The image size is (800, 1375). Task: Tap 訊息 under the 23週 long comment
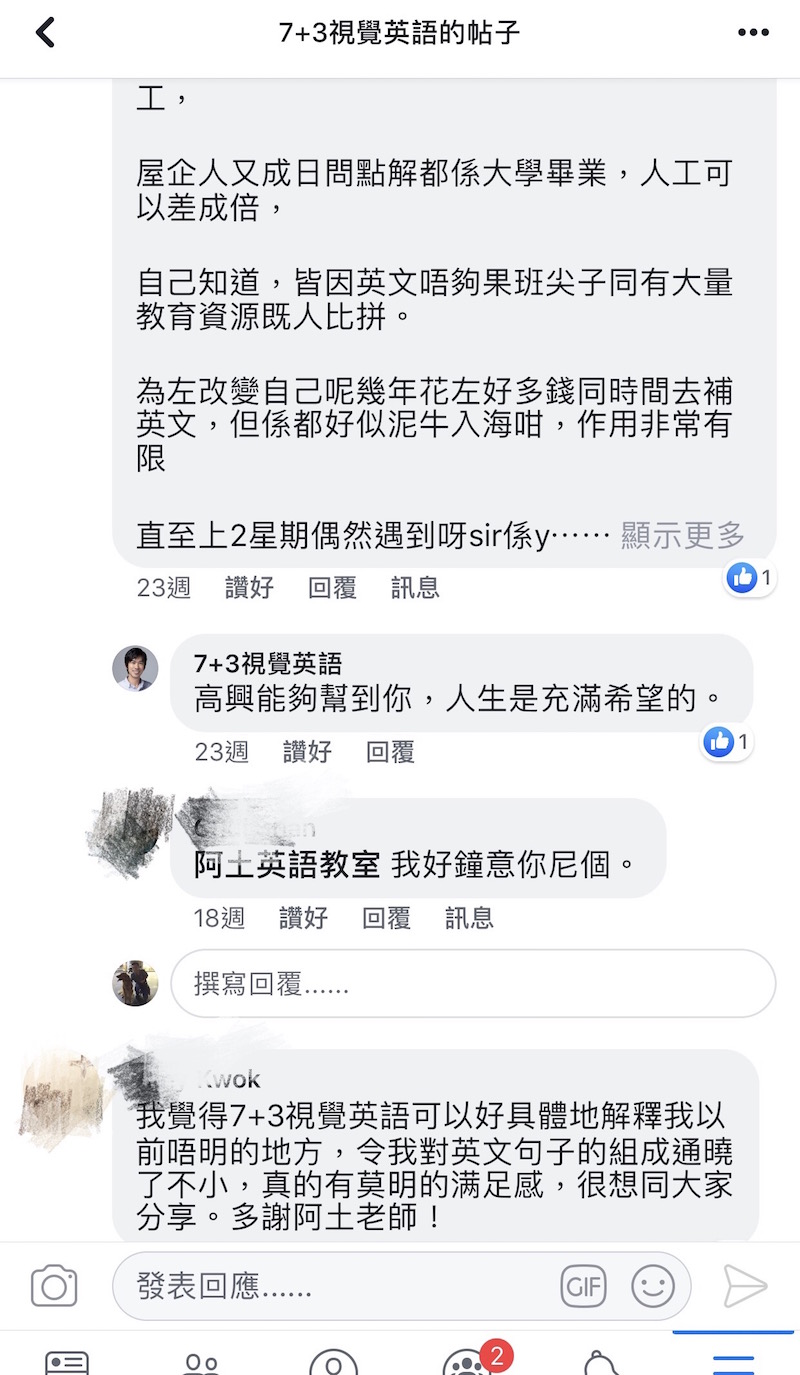(x=415, y=588)
